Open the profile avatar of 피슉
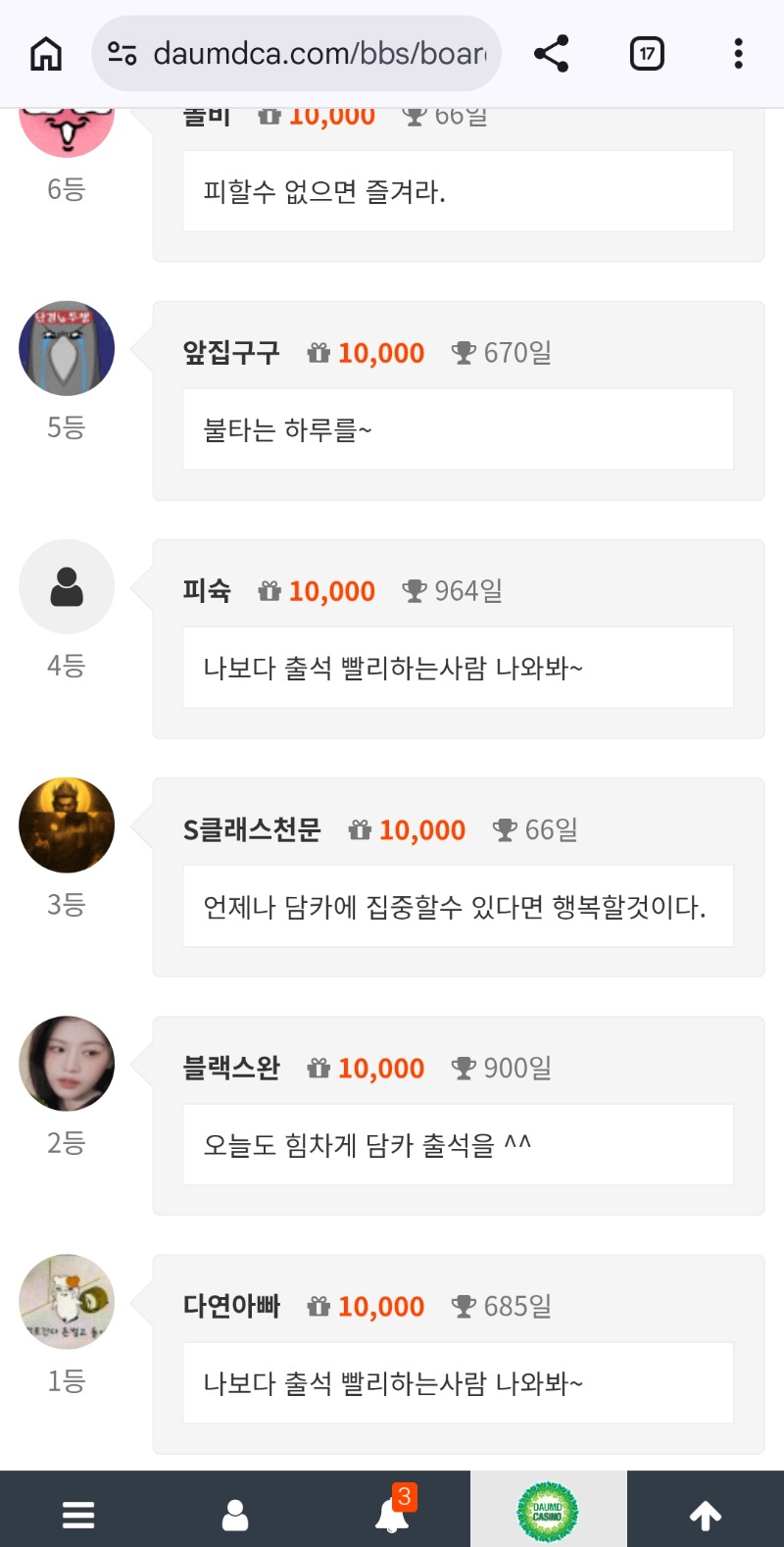 [x=67, y=587]
